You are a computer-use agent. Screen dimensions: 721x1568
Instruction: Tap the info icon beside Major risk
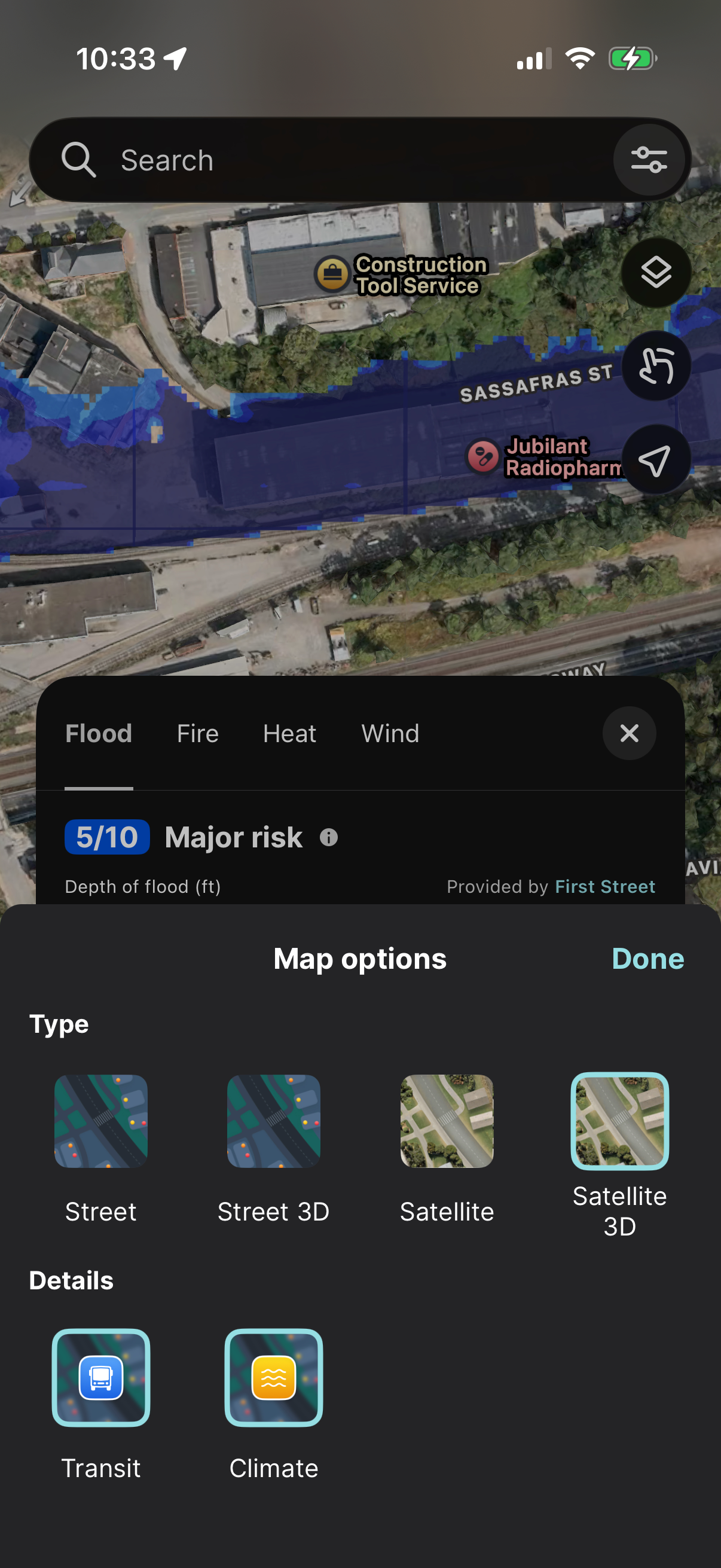[331, 838]
